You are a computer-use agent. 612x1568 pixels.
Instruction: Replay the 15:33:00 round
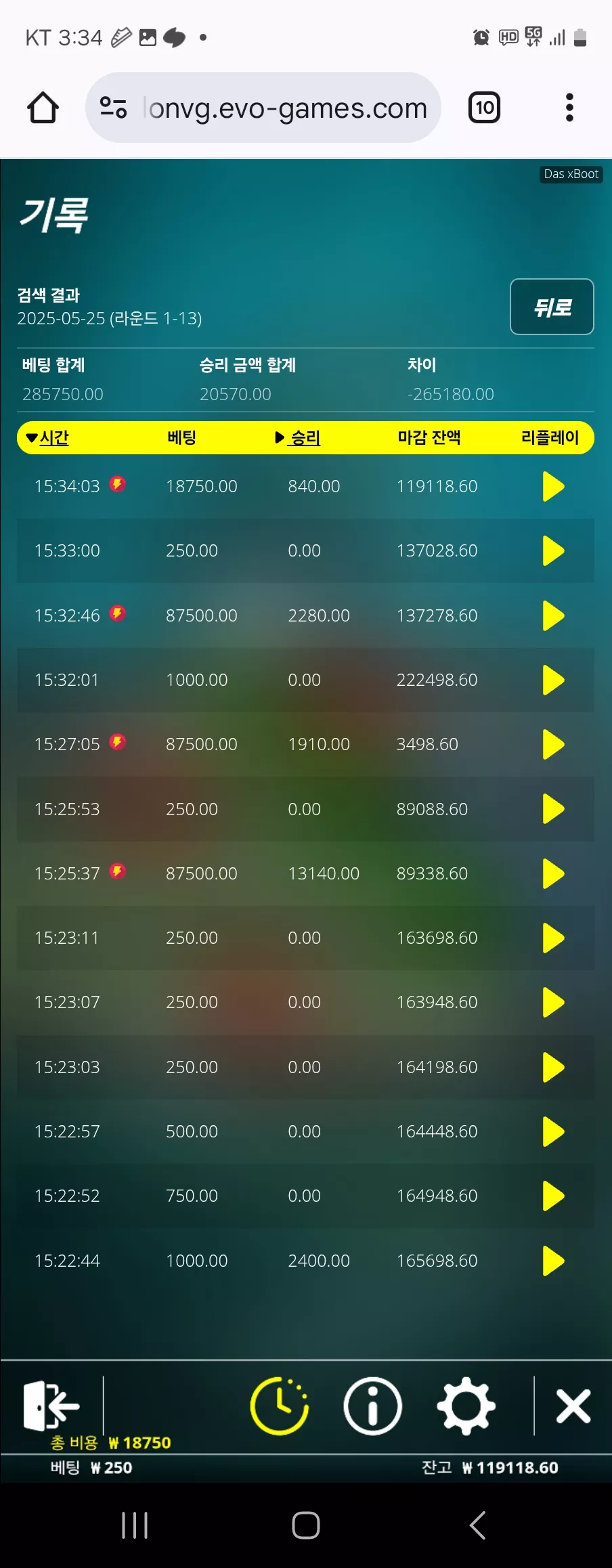point(553,550)
